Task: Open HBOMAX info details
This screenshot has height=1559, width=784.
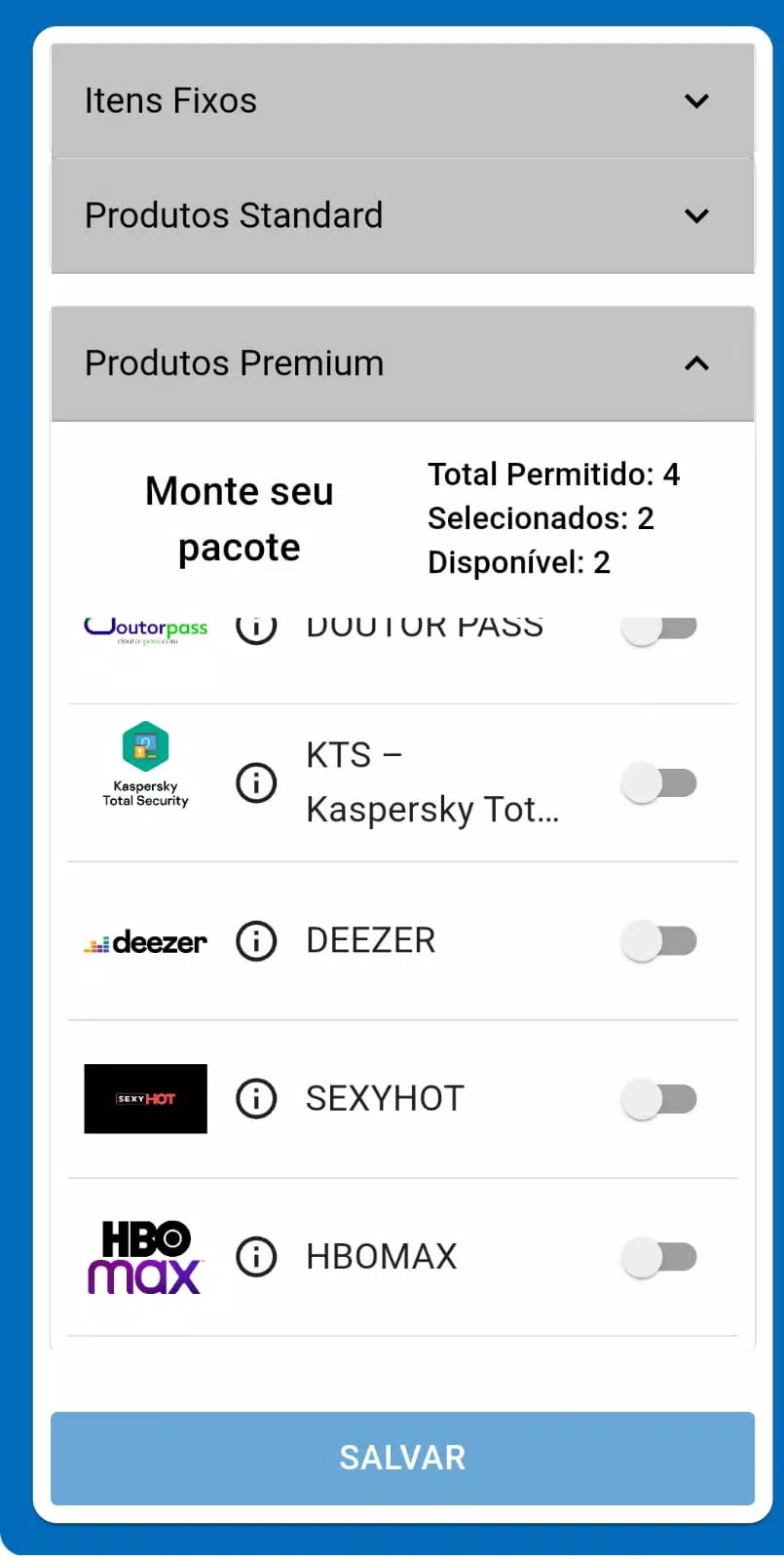Action: pyautogui.click(x=256, y=1257)
